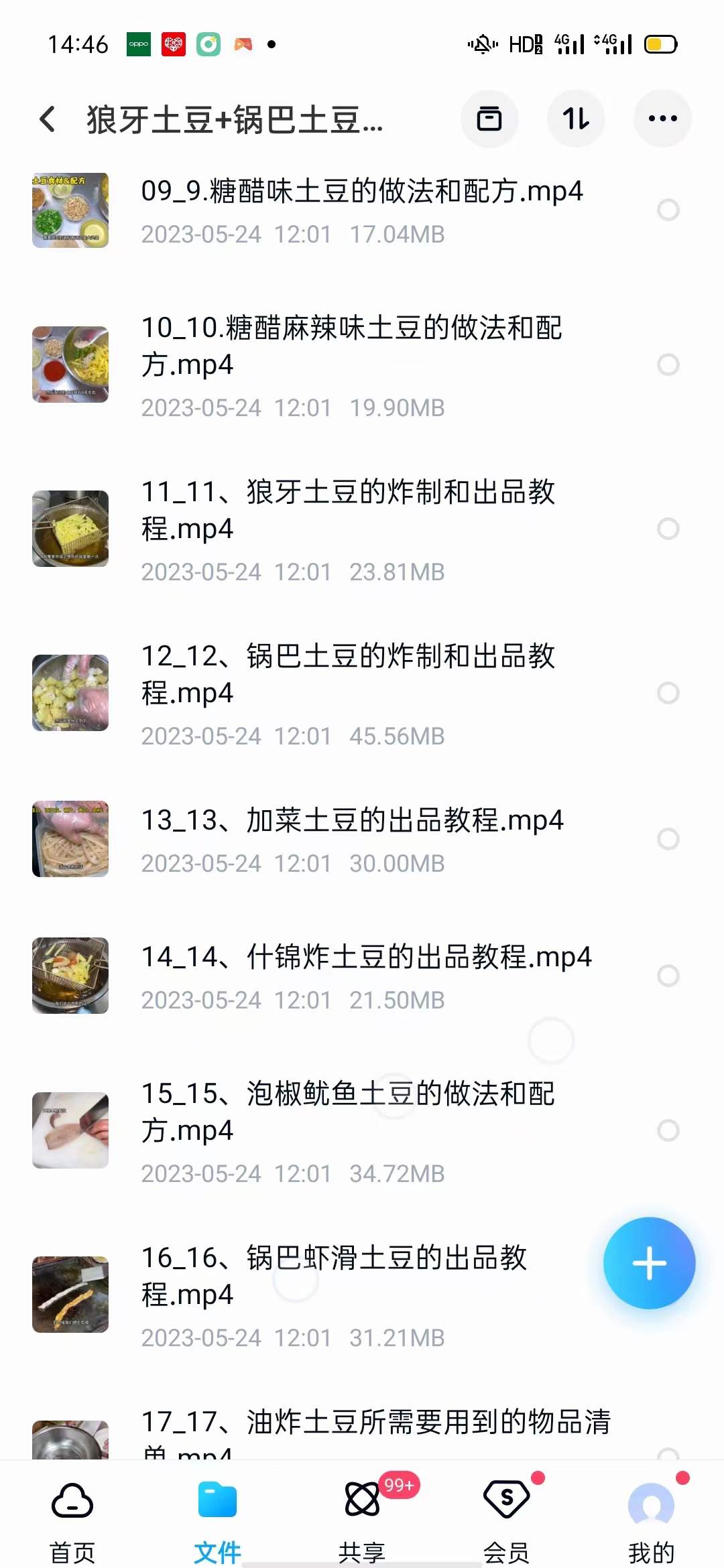
Task: Tap the sort order icon
Action: (576, 118)
